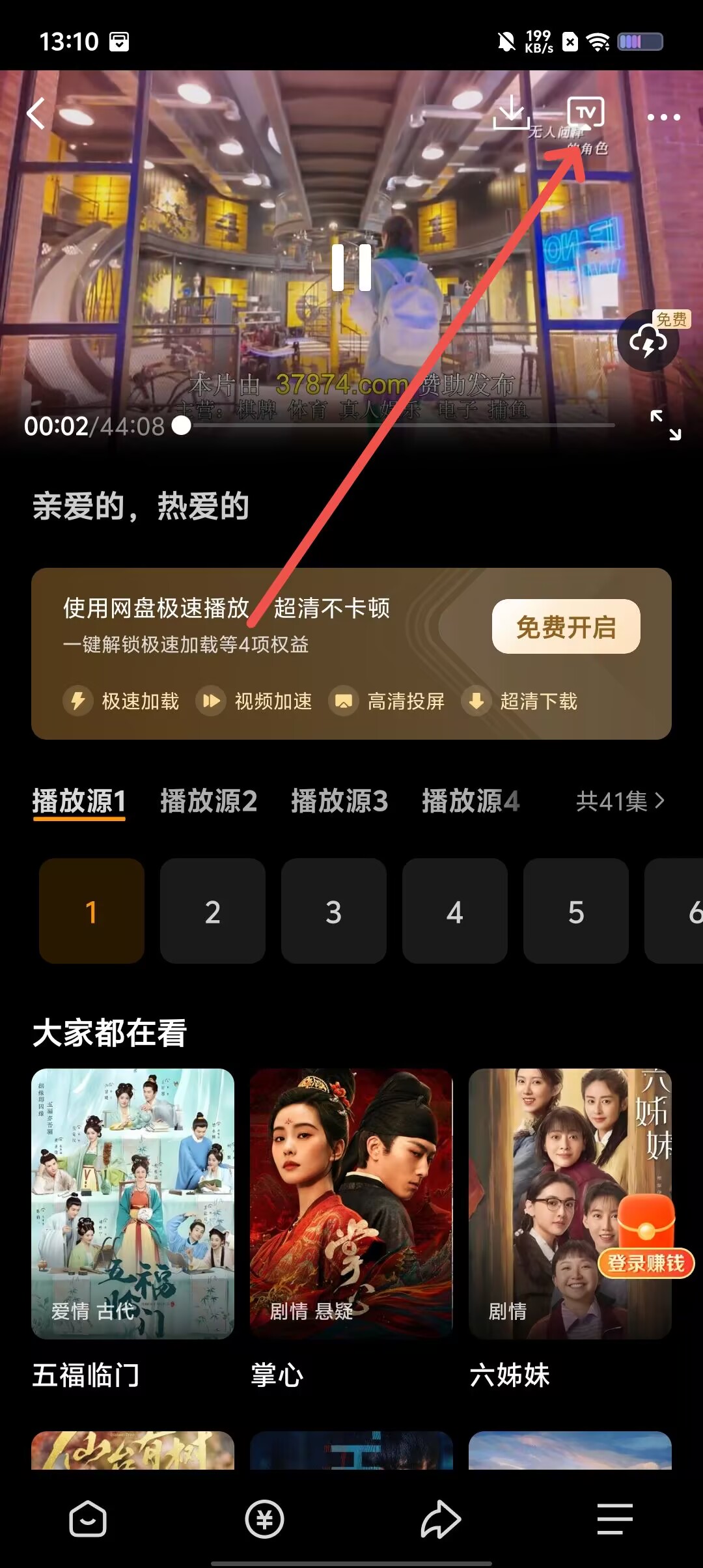703x1568 pixels.
Task: Open the 掌心 drama card
Action: pos(351,1203)
